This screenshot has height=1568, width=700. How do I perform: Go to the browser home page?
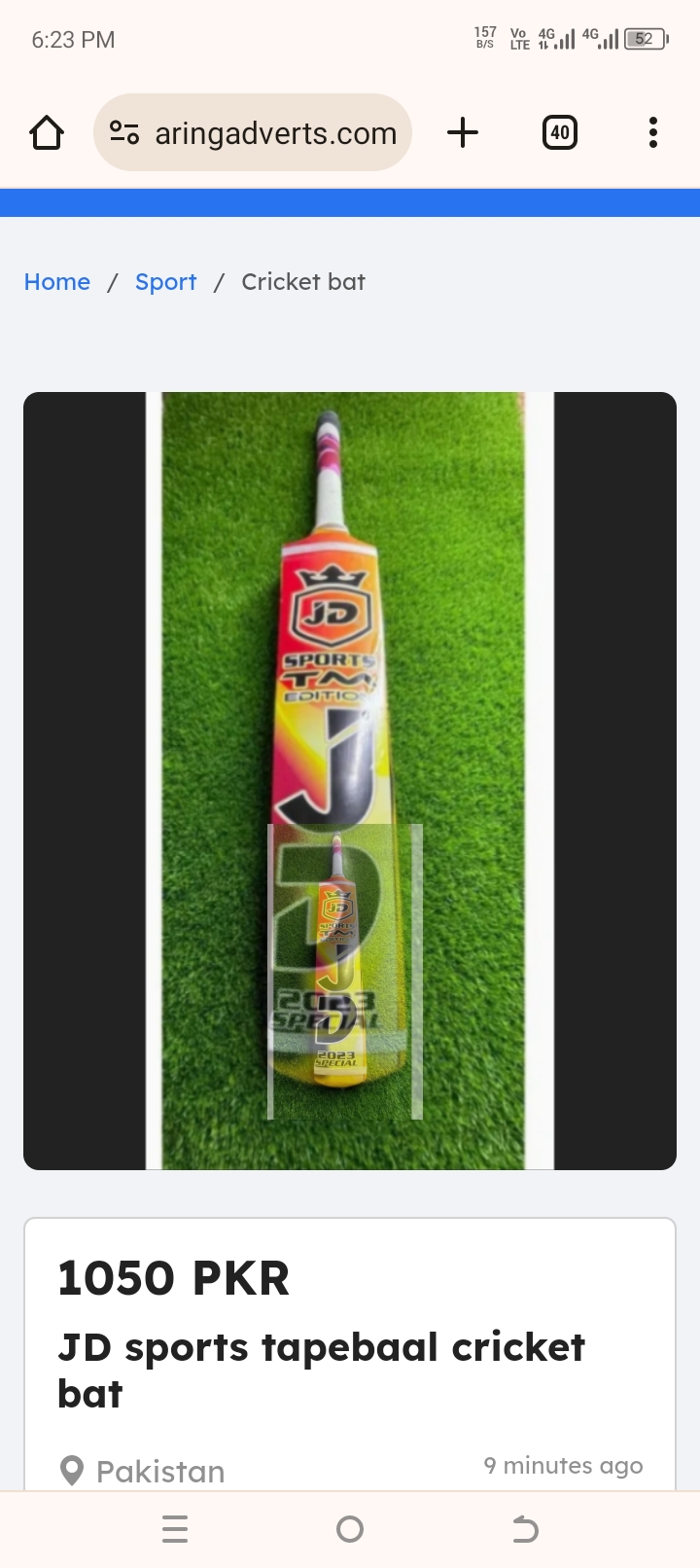(47, 132)
